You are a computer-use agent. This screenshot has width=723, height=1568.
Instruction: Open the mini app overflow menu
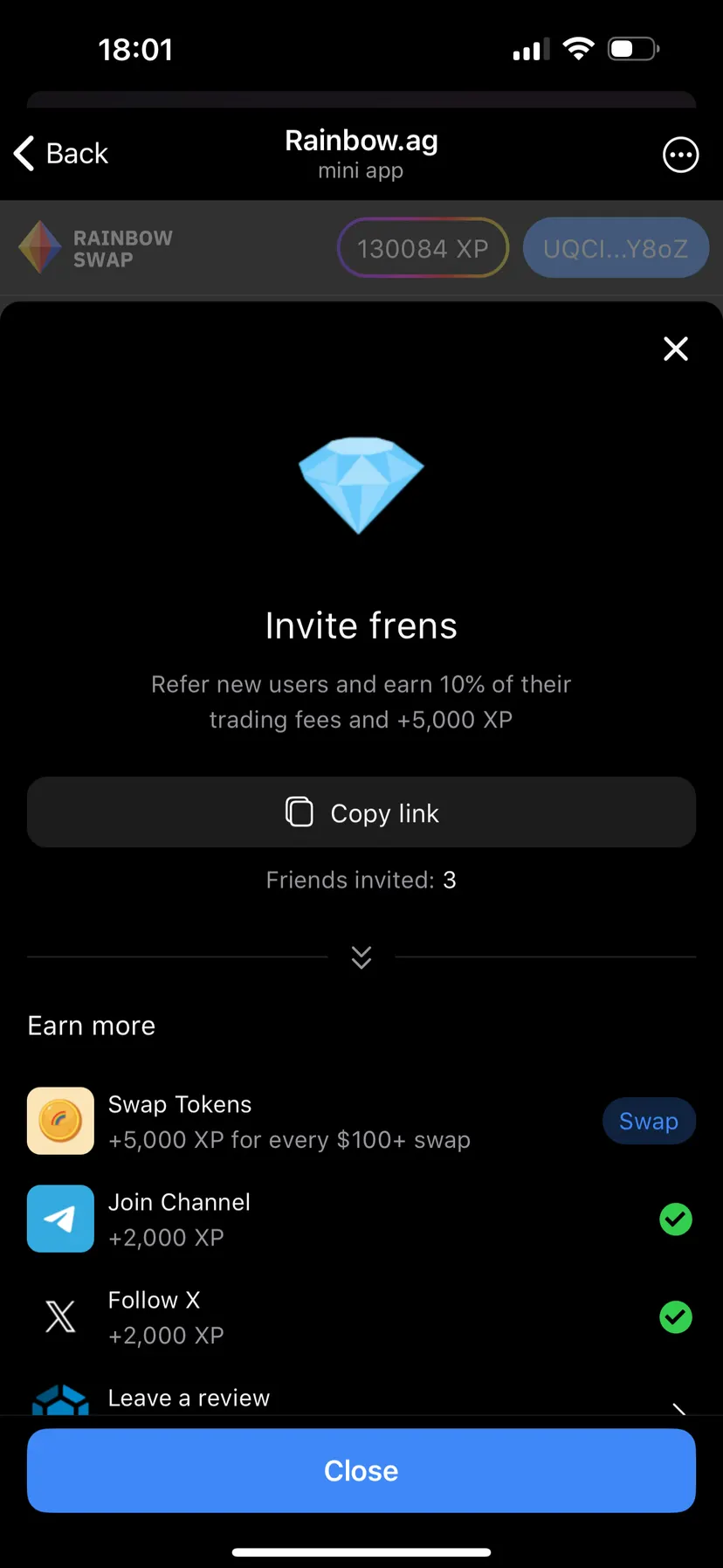tap(680, 155)
